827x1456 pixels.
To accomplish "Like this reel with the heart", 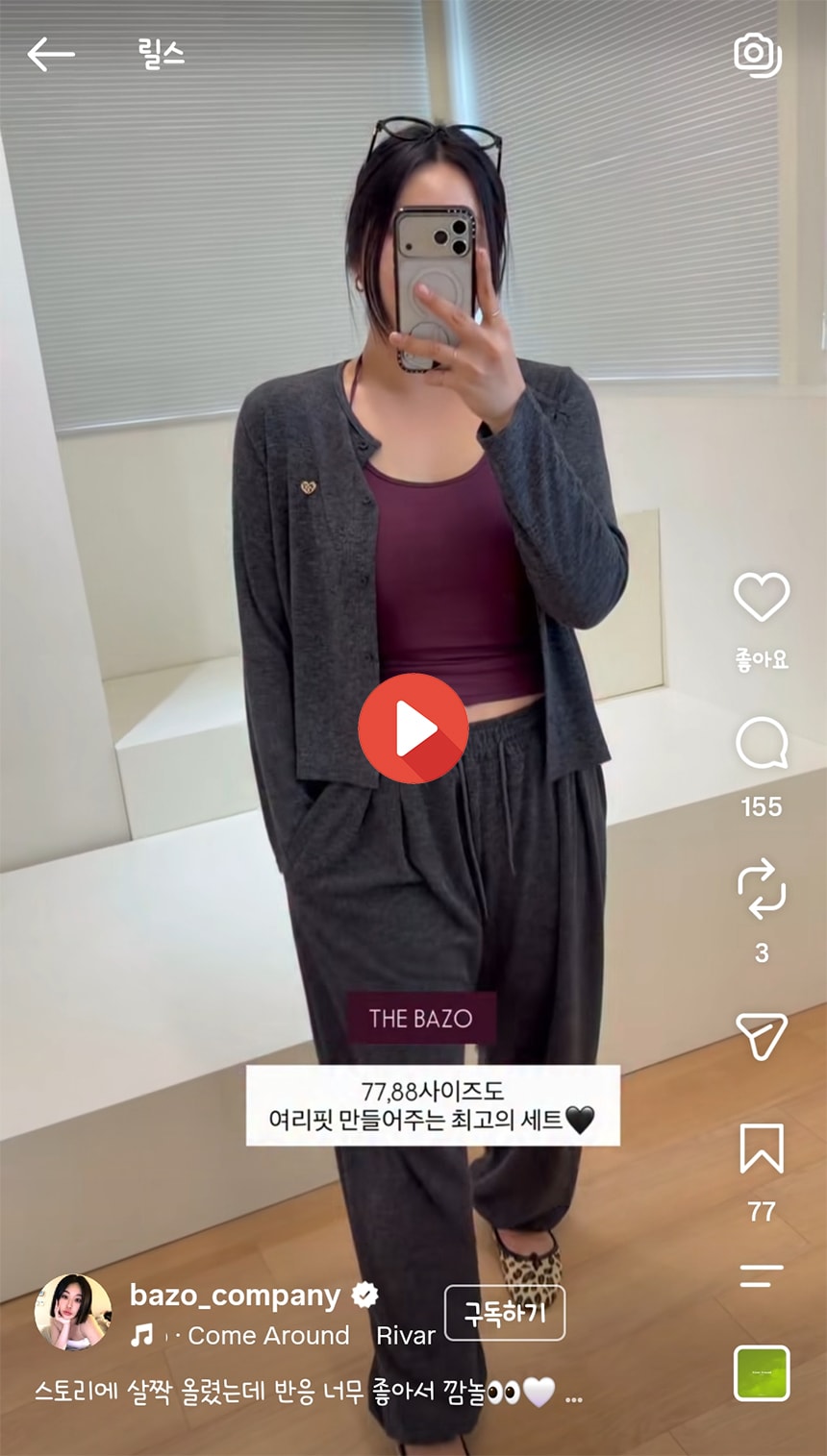I will (x=762, y=597).
